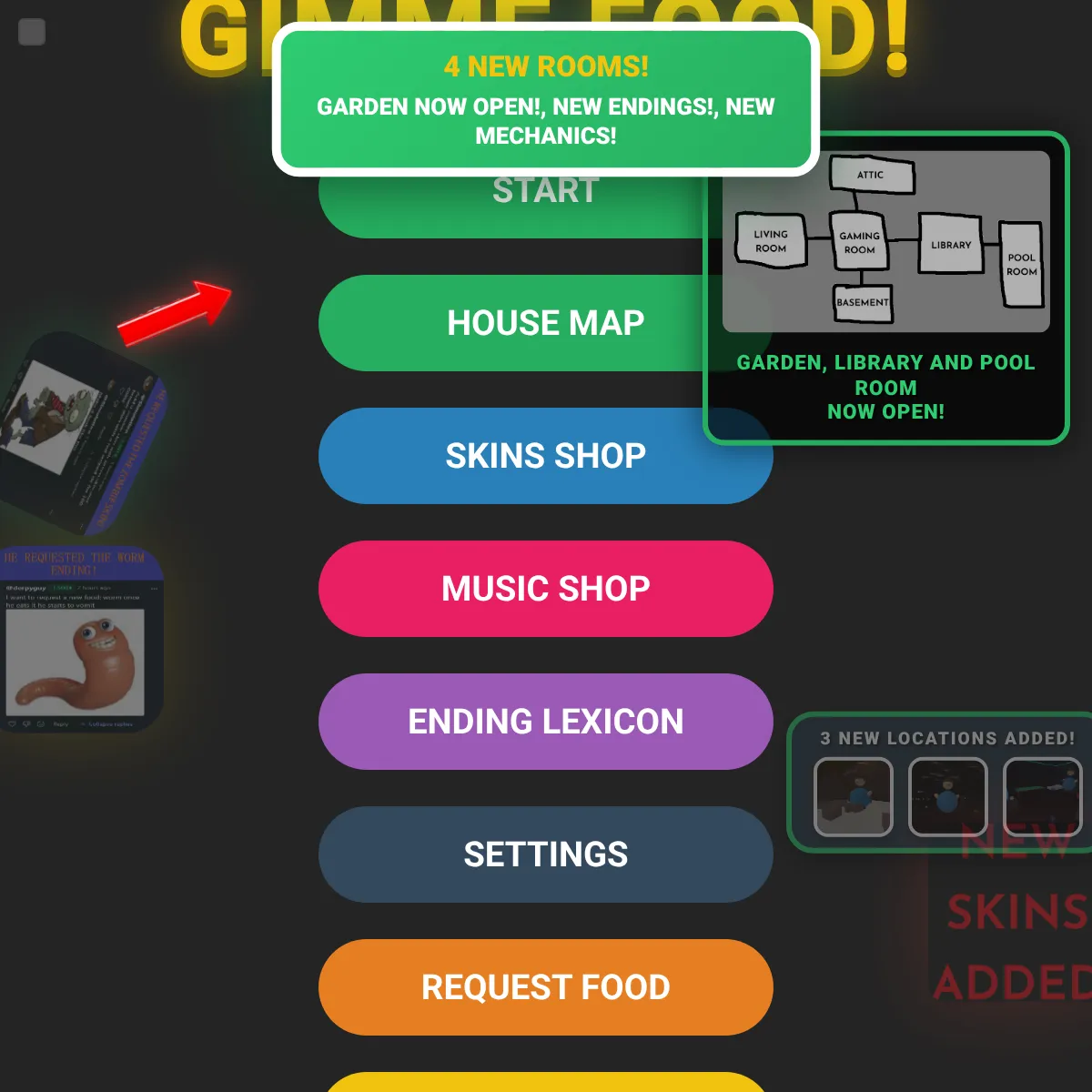Tap Request Food button
Viewport: 1092px width, 1092px height.
coord(545,987)
